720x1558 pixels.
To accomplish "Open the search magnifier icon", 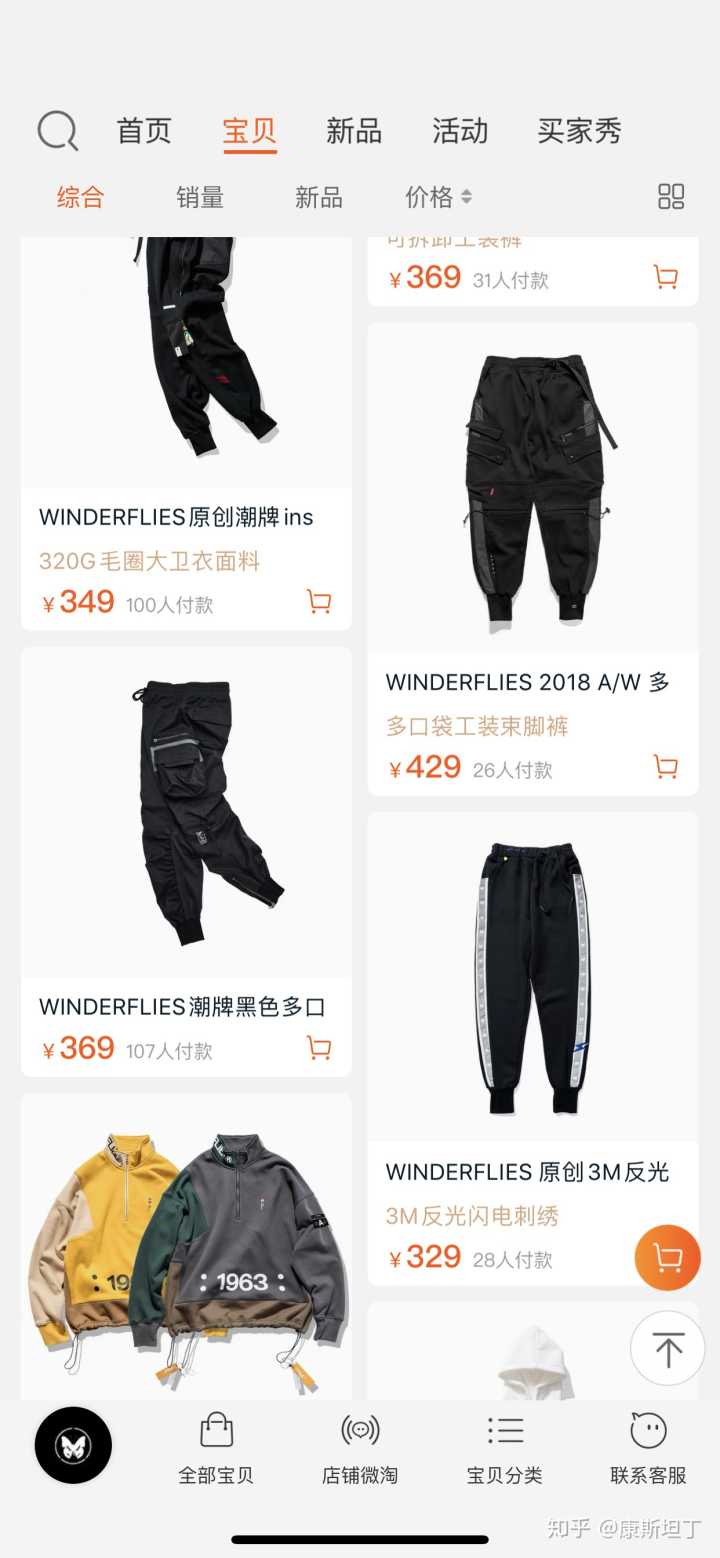I will click(57, 131).
